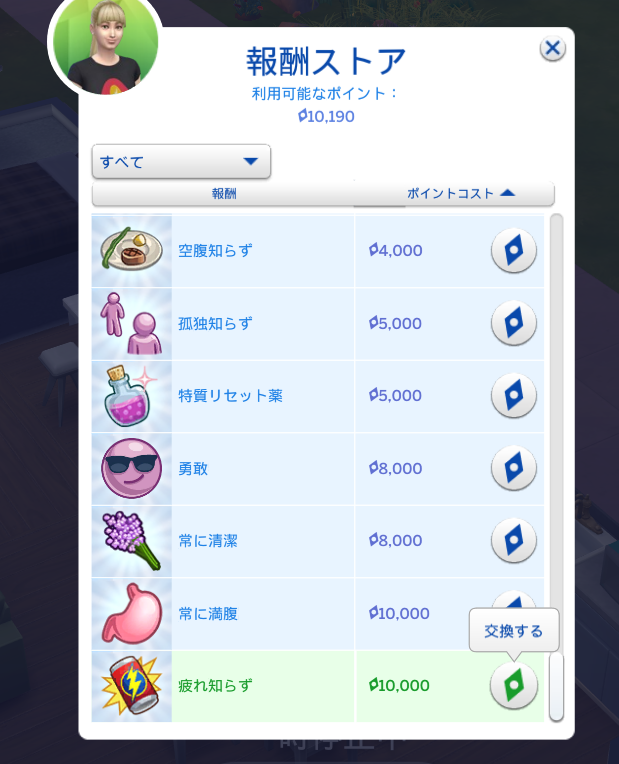Sort by 報酬 column header
The width and height of the screenshot is (619, 764).
[223, 194]
